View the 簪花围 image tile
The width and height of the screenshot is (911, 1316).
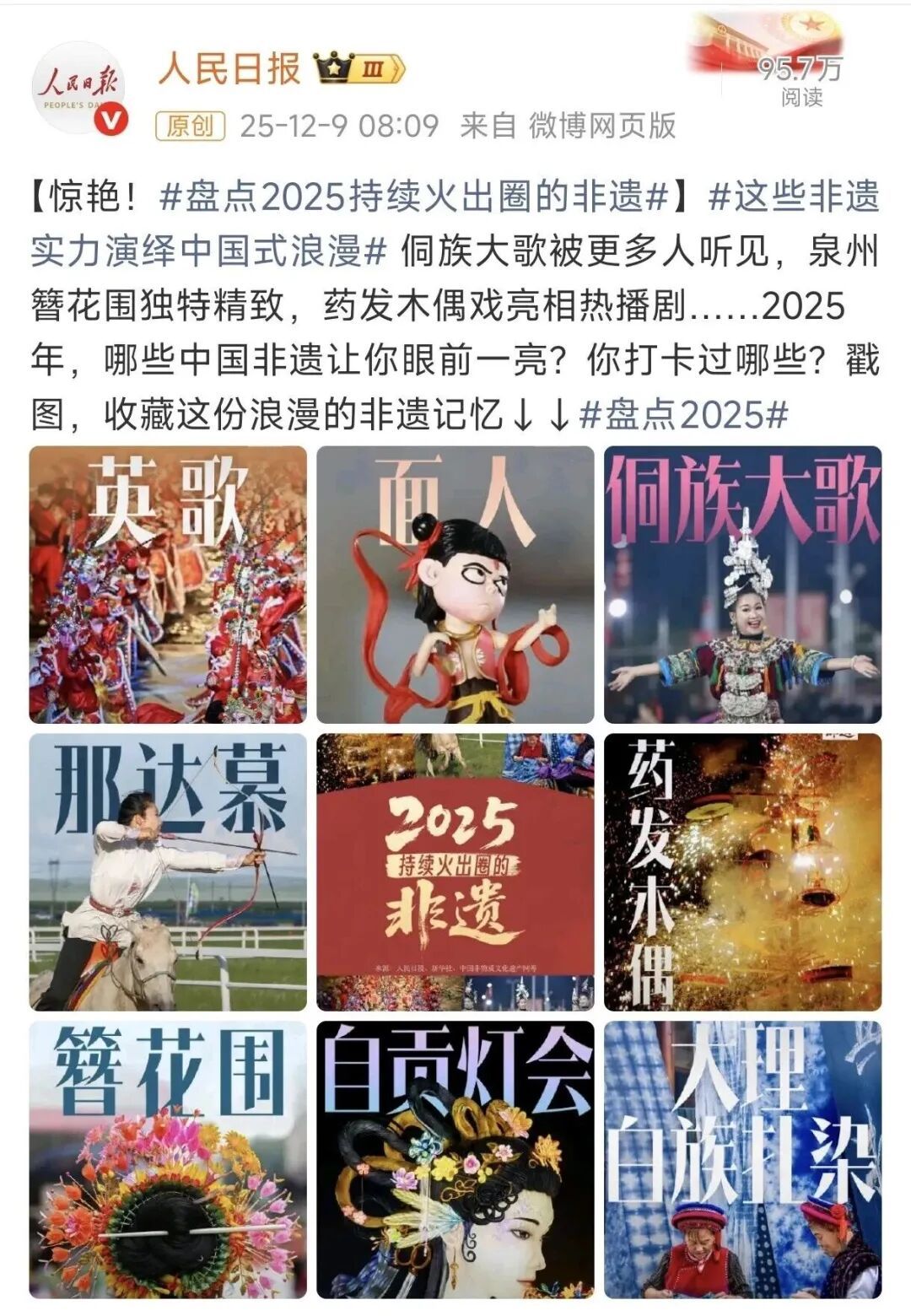168,1160
